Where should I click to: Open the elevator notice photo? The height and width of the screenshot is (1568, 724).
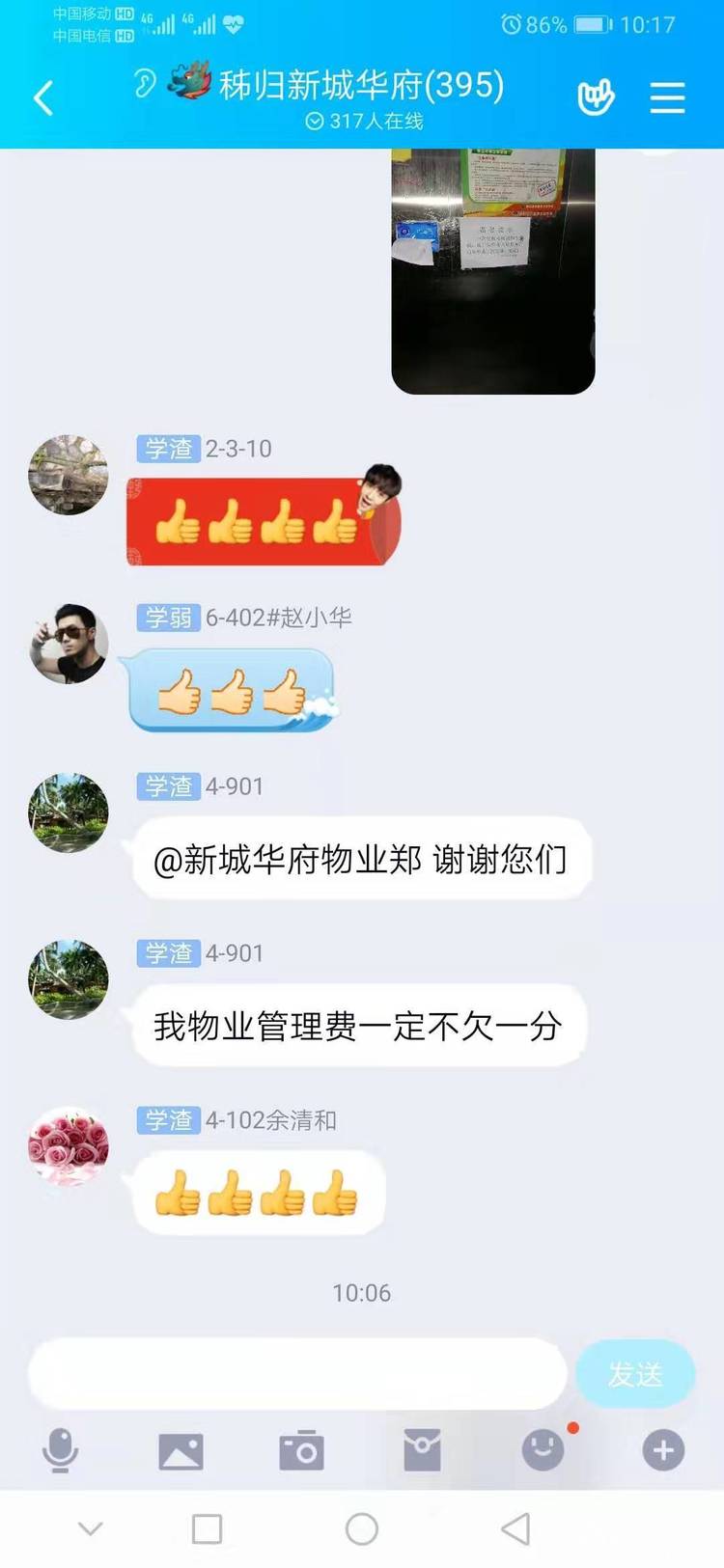(492, 270)
